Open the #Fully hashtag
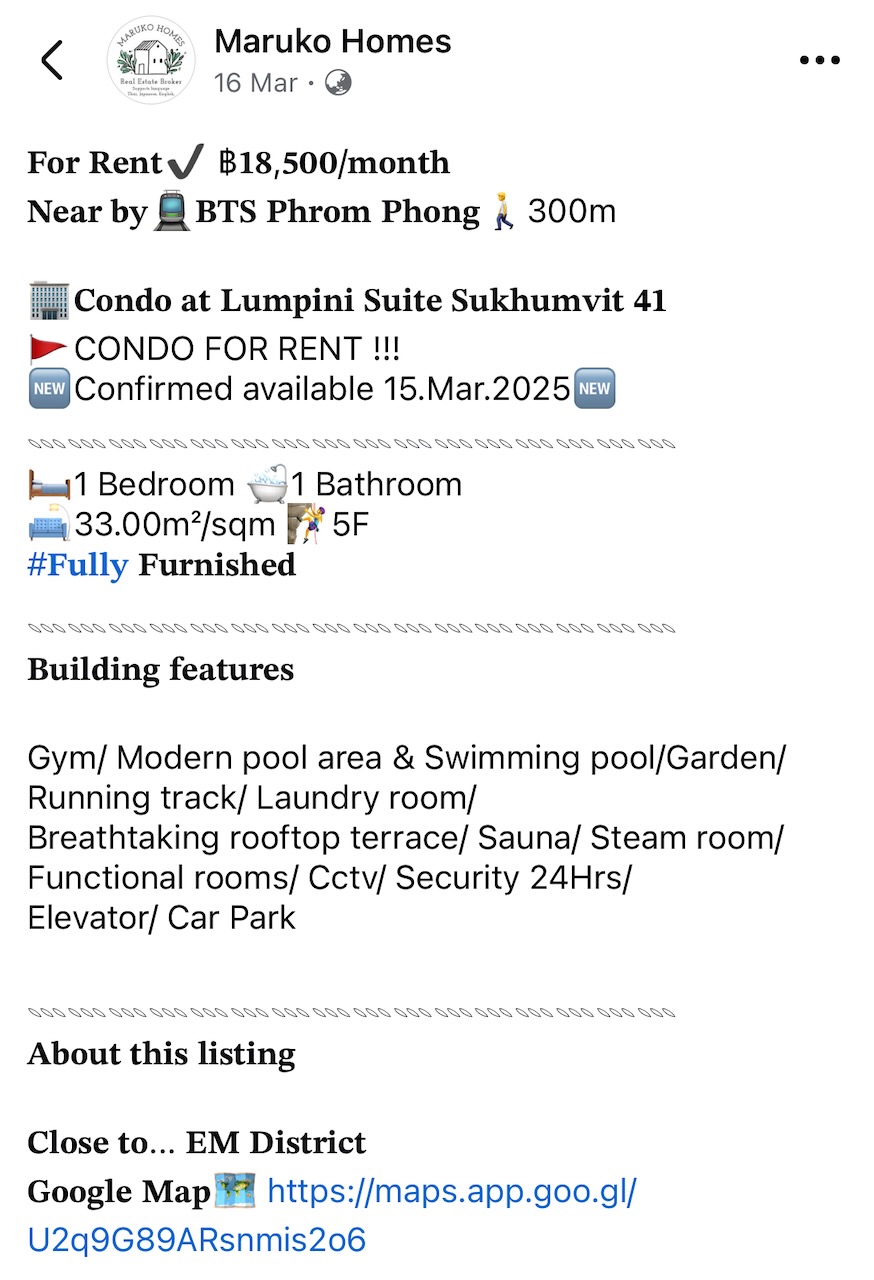The width and height of the screenshot is (874, 1280). click(77, 565)
